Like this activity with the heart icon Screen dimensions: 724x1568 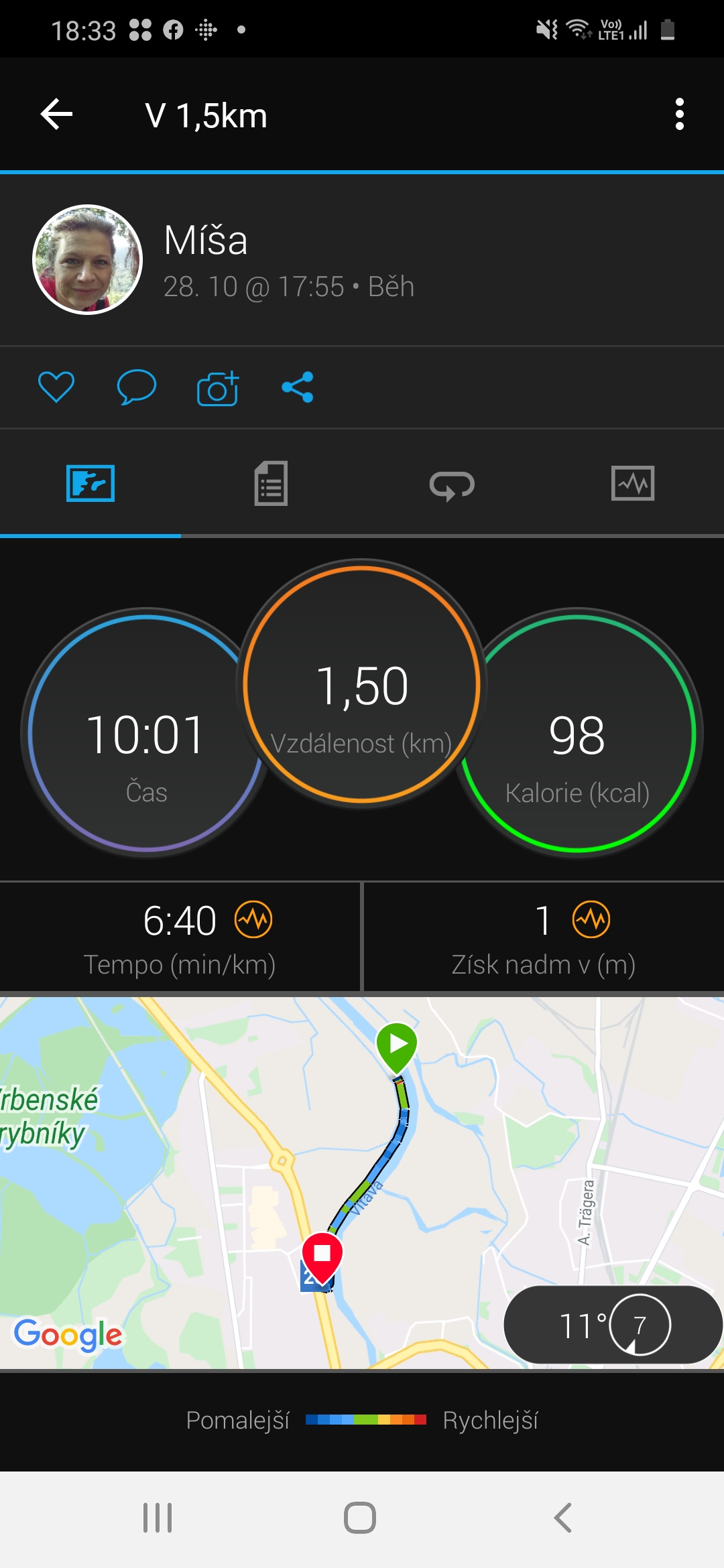tap(56, 387)
